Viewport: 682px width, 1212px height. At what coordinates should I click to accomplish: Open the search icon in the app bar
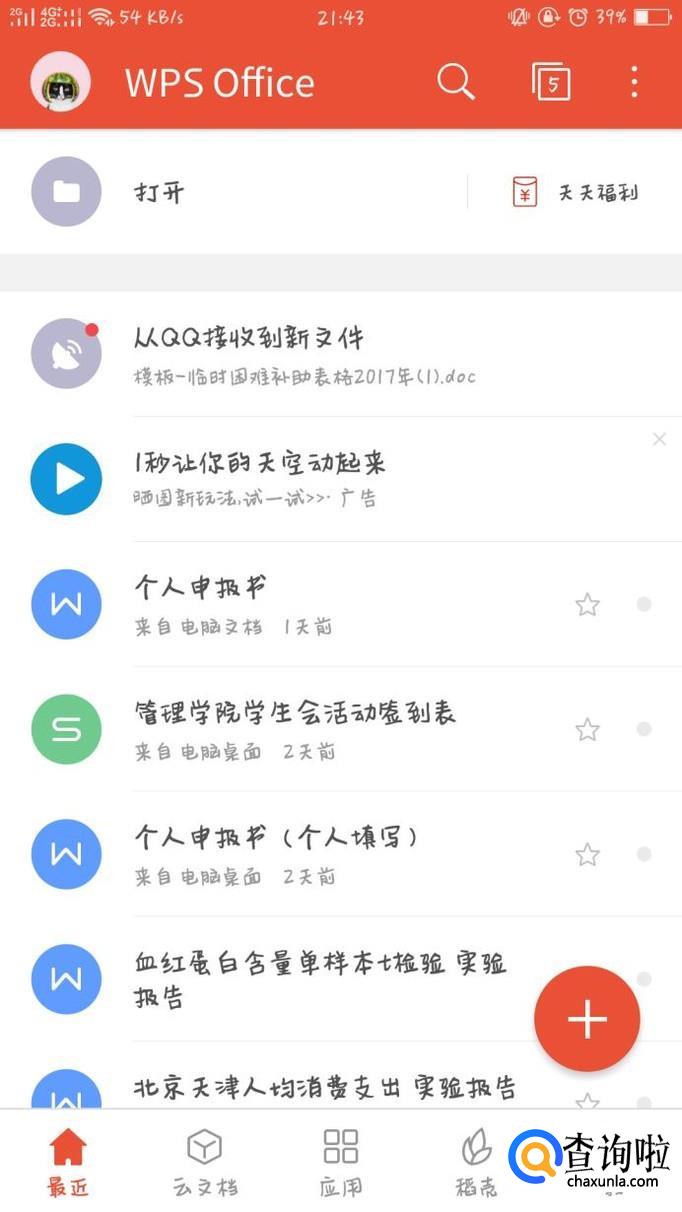tap(455, 82)
